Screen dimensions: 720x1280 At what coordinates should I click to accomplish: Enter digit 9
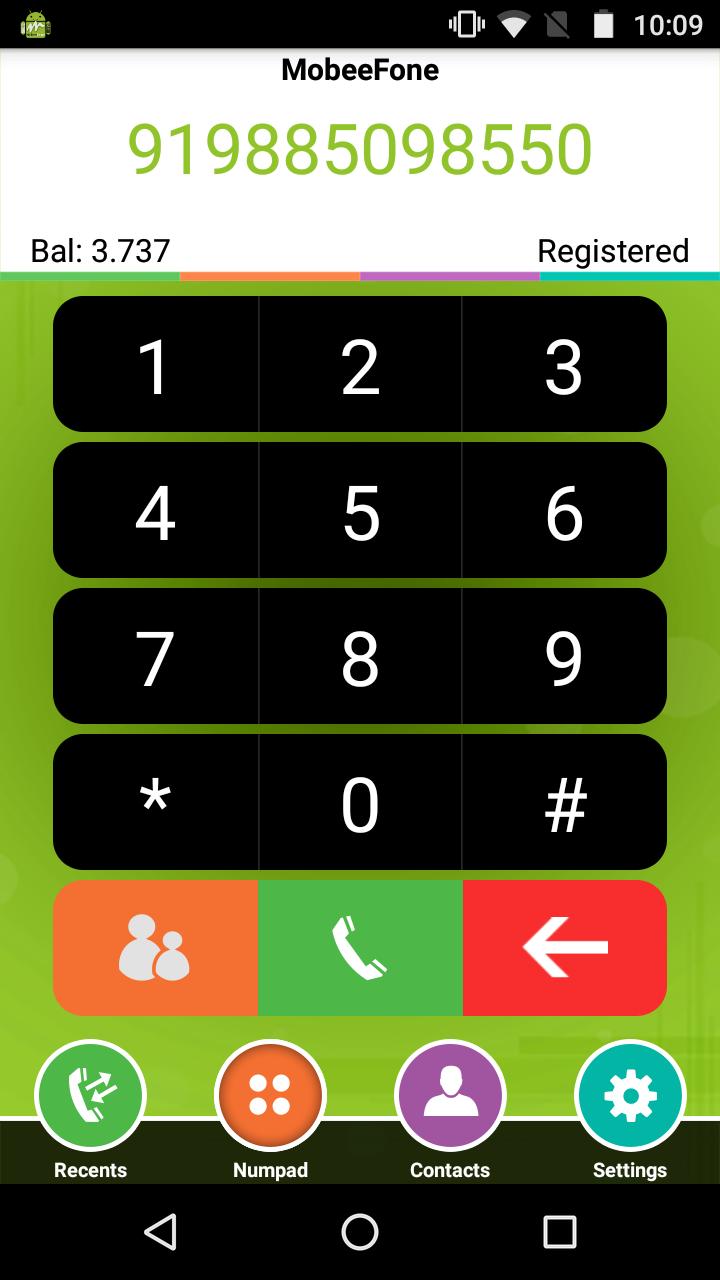tap(564, 657)
